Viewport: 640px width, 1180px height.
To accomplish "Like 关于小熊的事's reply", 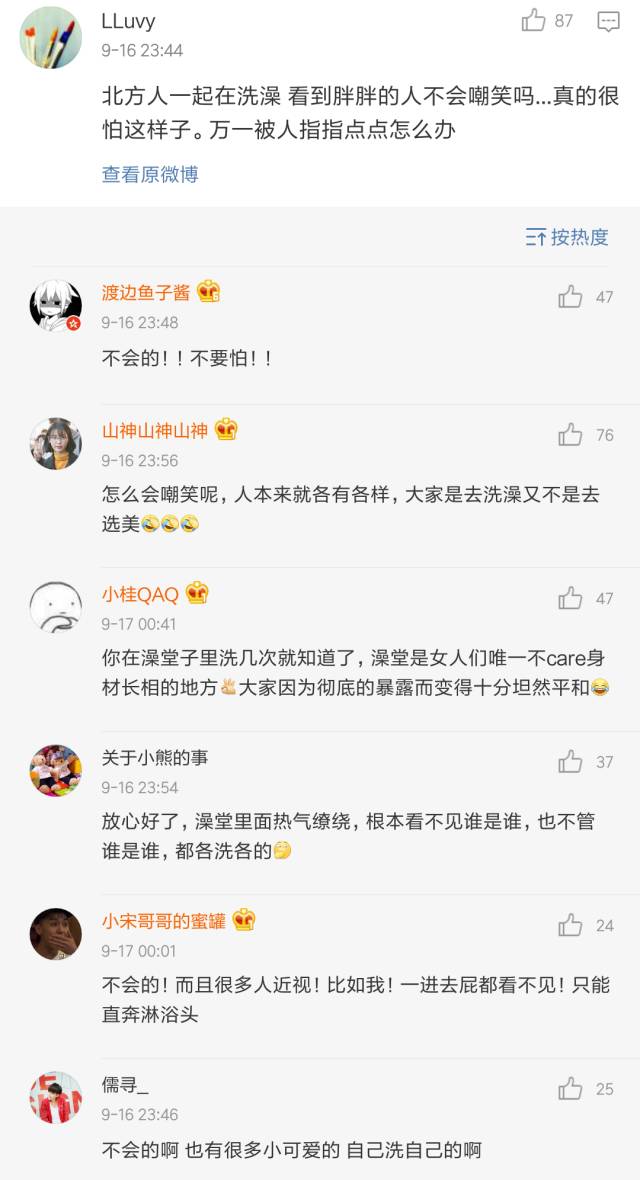I will pyautogui.click(x=571, y=761).
